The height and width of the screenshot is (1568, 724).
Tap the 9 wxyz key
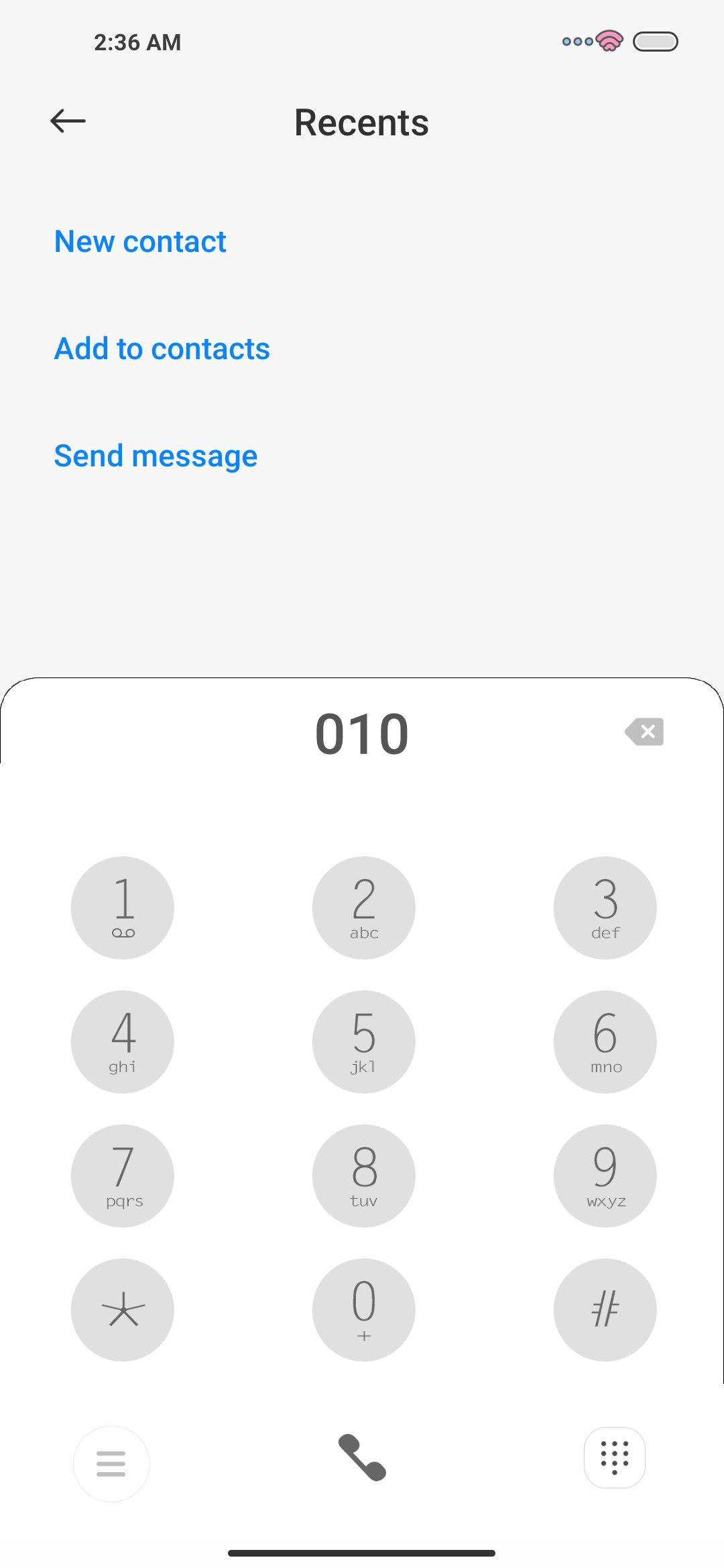pyautogui.click(x=605, y=1176)
